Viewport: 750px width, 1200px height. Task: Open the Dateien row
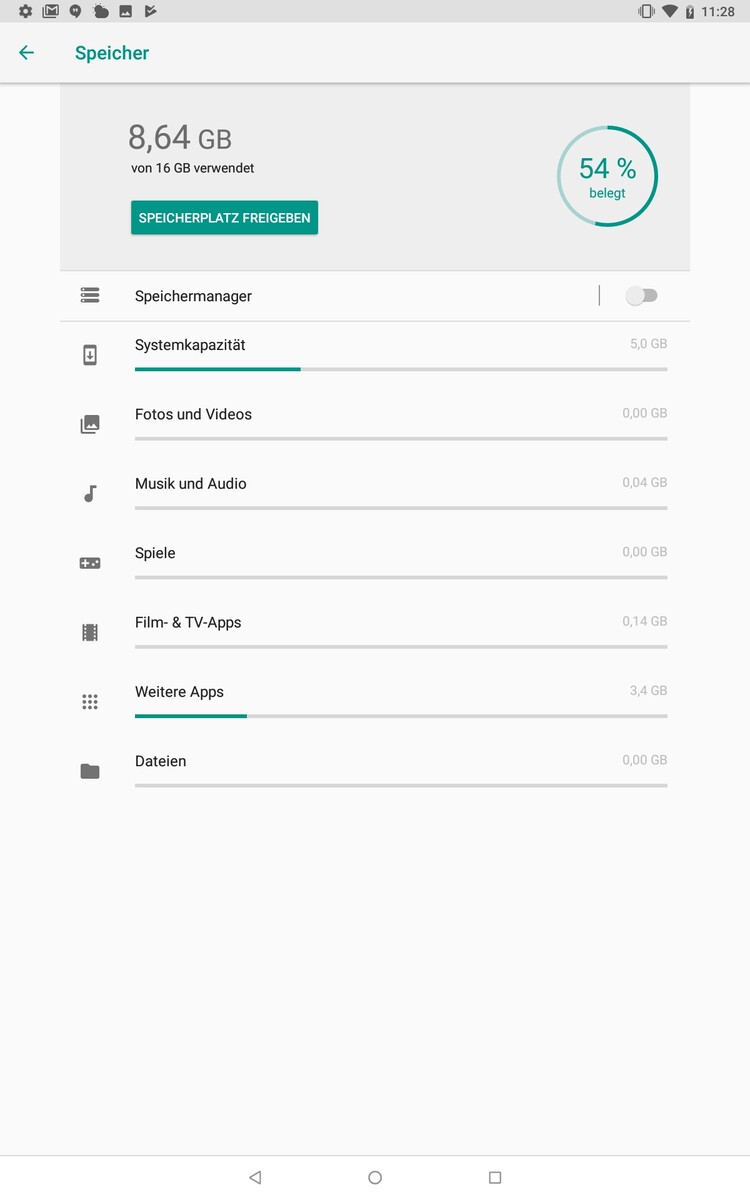pos(375,771)
